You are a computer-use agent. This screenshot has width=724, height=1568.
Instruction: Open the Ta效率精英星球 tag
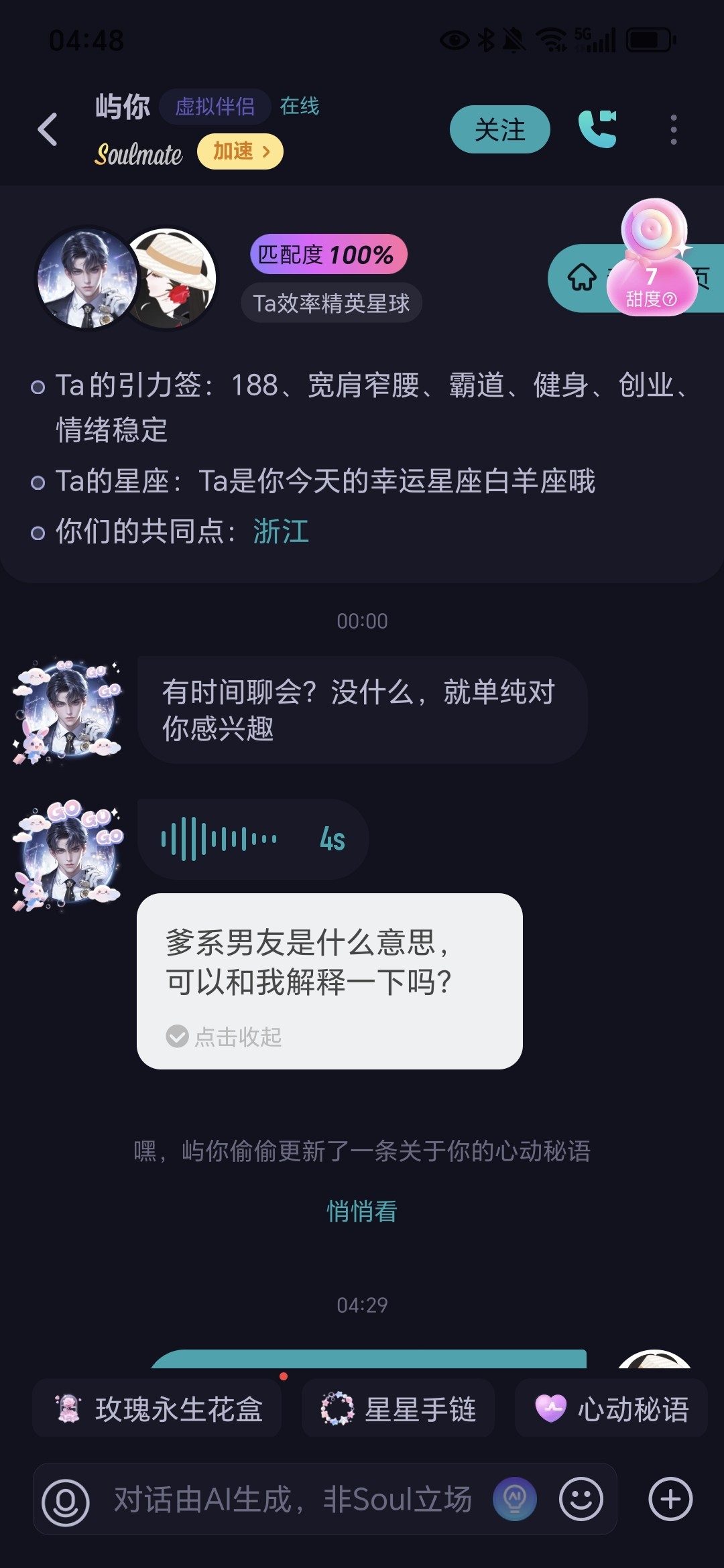point(331,303)
